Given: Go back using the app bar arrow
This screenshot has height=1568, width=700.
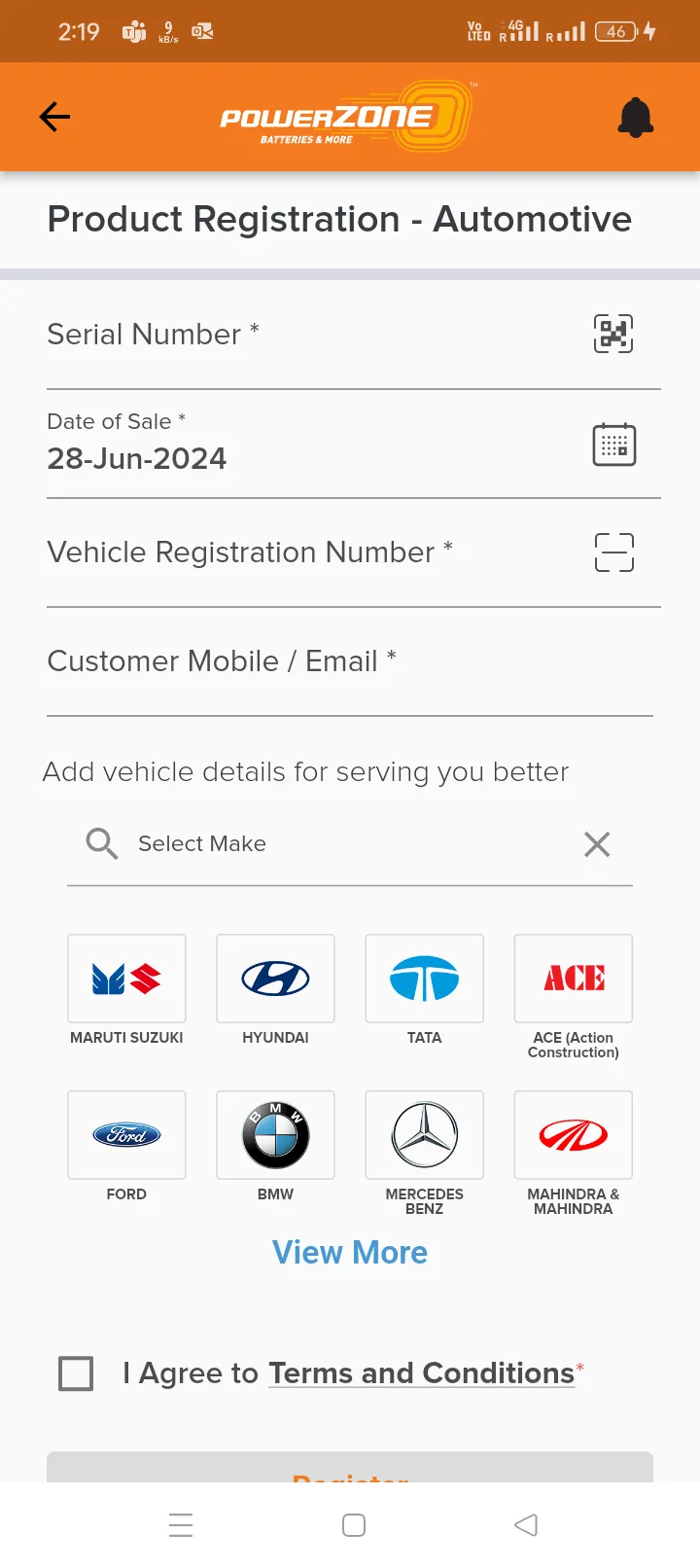Looking at the screenshot, I should click(x=54, y=118).
